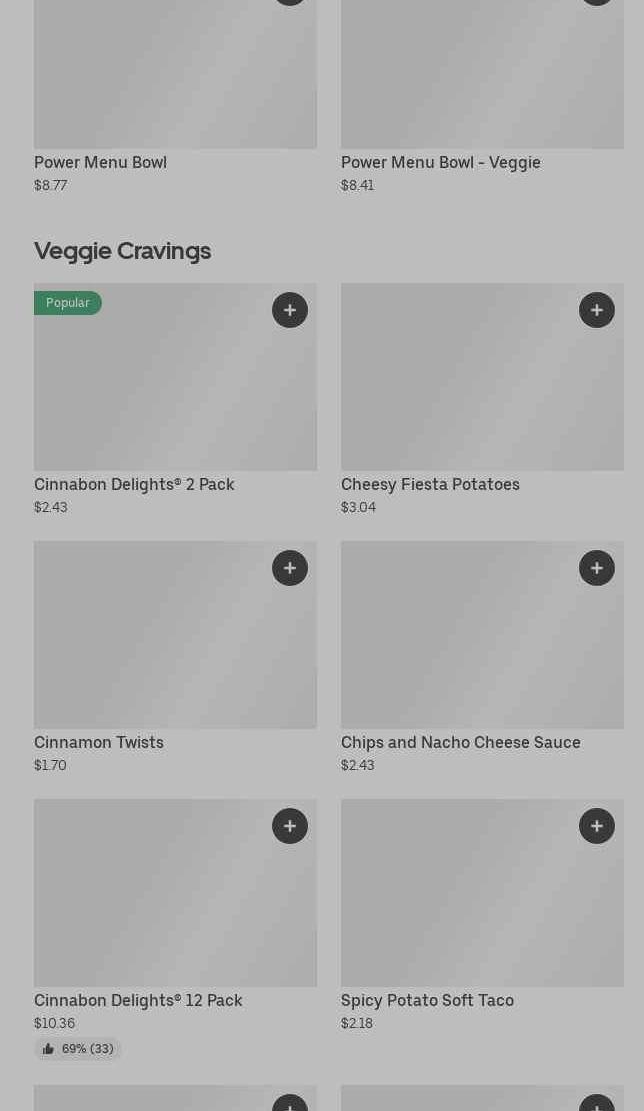Open the Power Menu Bowl item
The width and height of the screenshot is (644, 1111).
pyautogui.click(x=175, y=97)
